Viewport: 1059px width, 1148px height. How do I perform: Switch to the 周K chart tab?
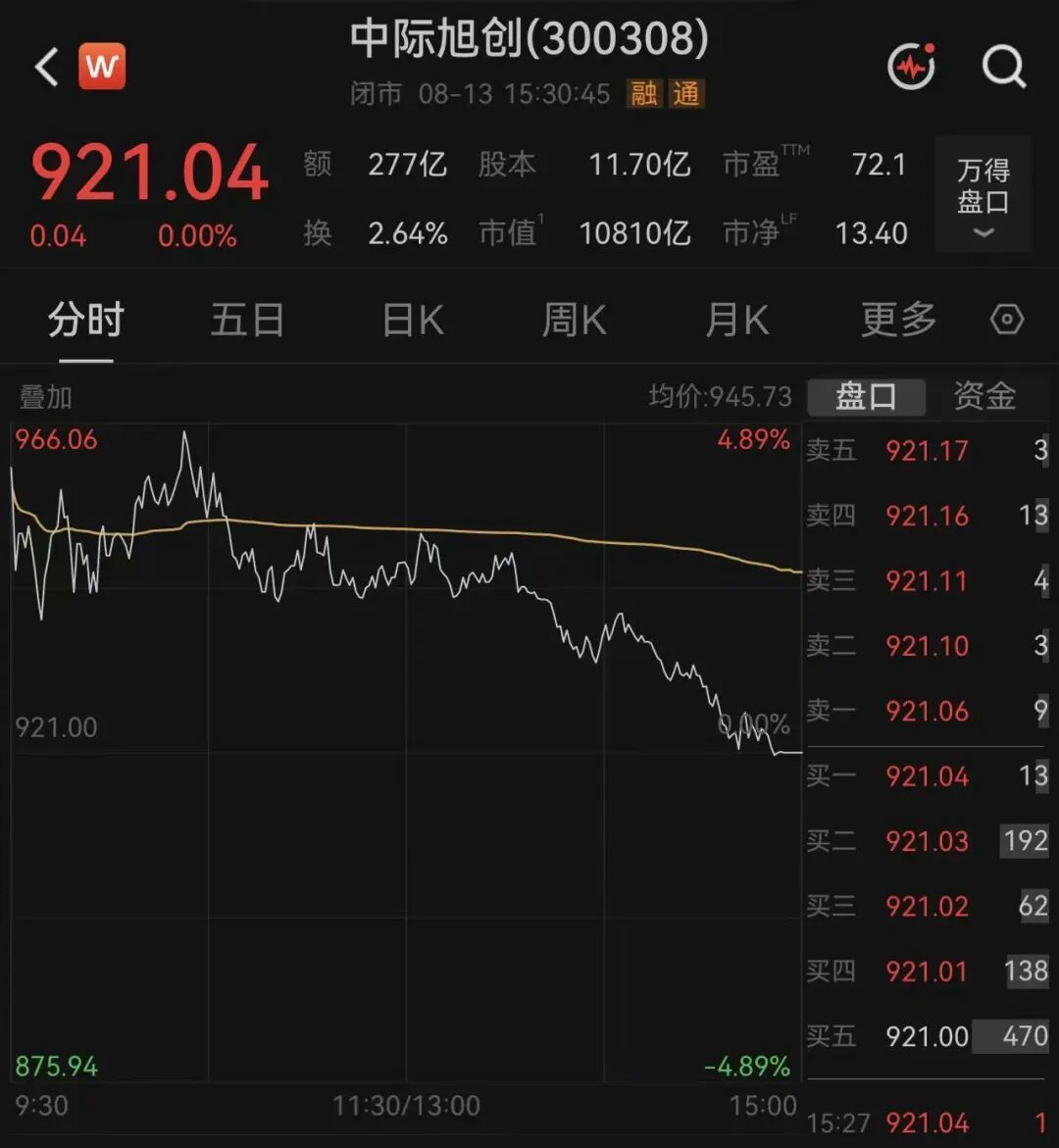[575, 320]
